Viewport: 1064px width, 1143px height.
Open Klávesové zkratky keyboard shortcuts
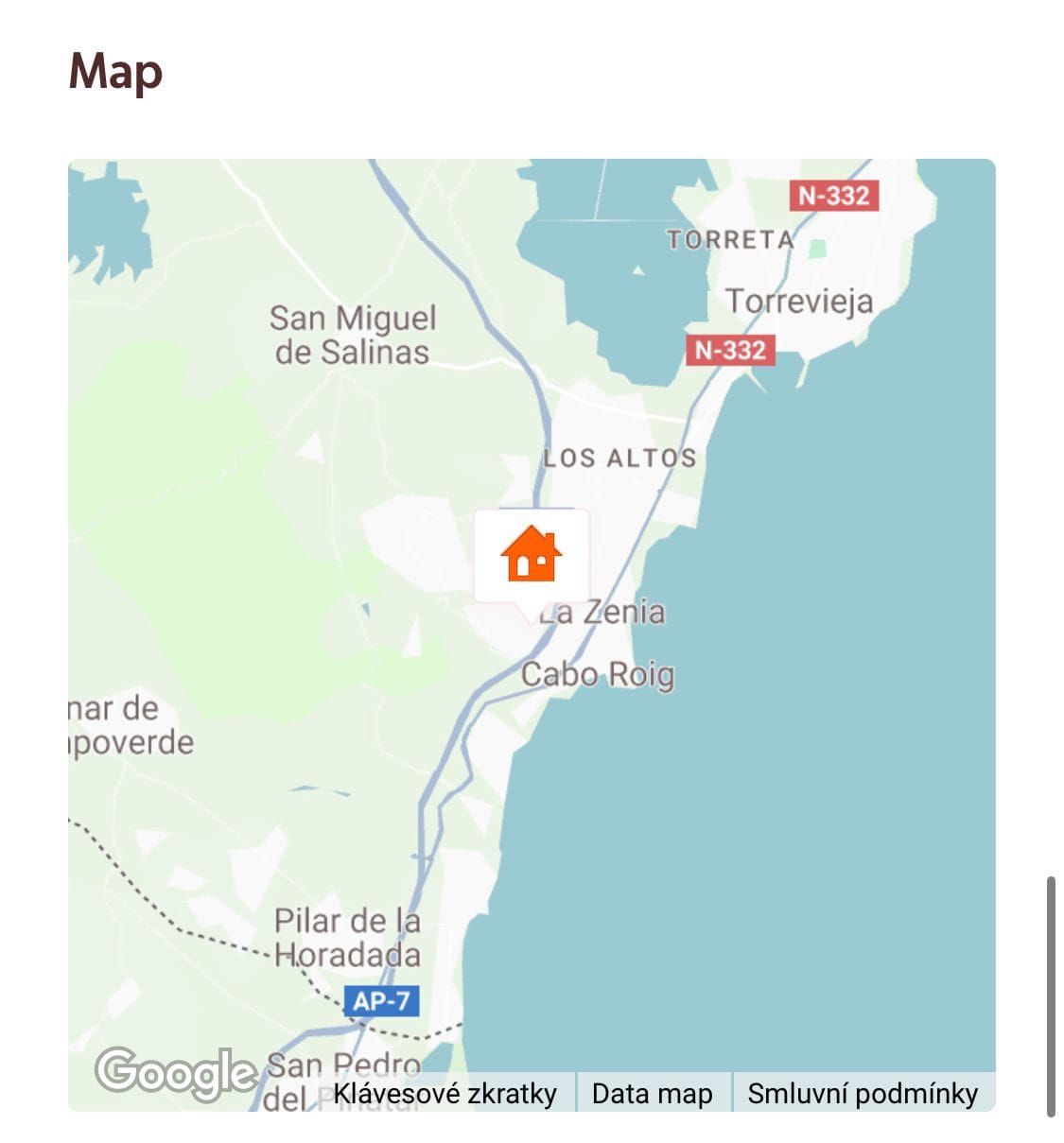pos(445,1094)
